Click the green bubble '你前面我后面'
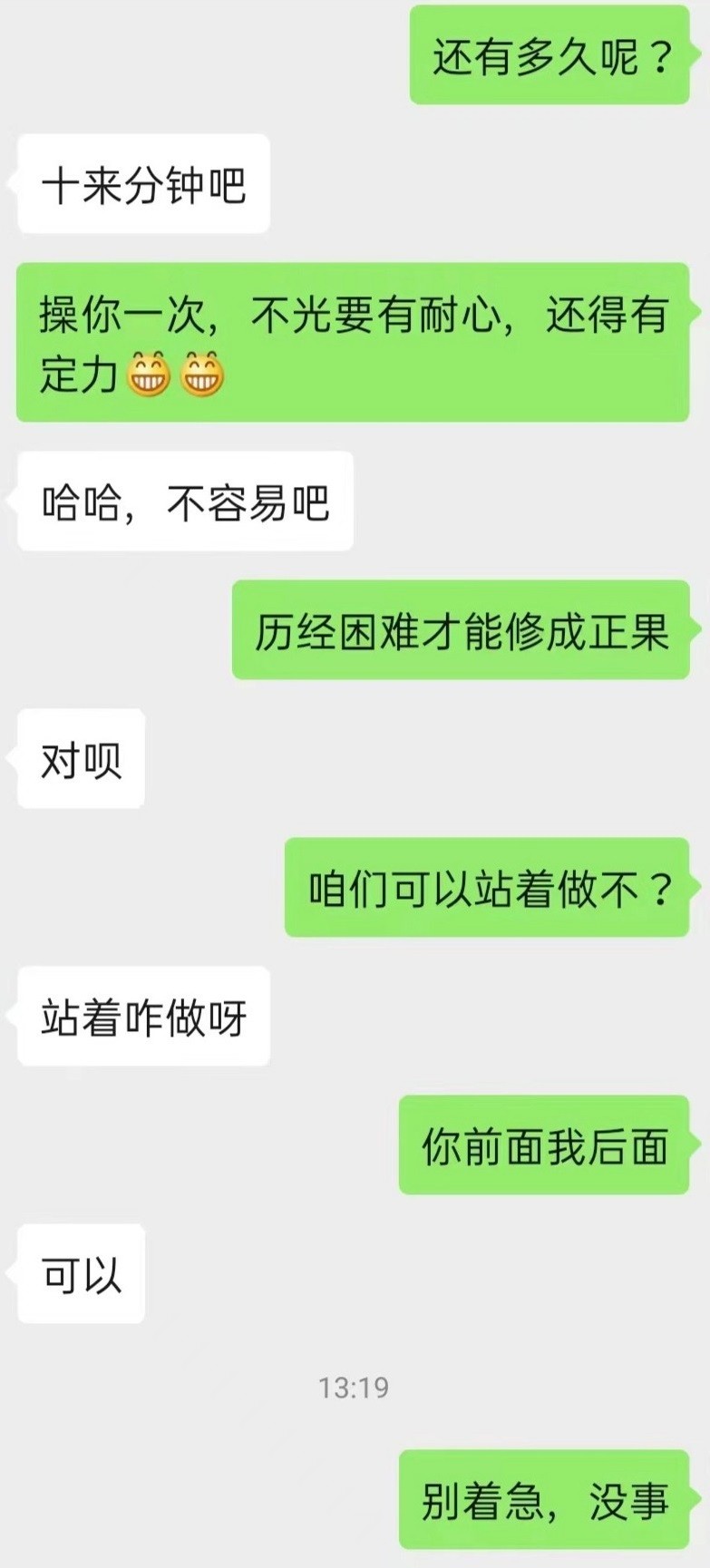Screen dimensions: 710x1568 click(544, 1145)
